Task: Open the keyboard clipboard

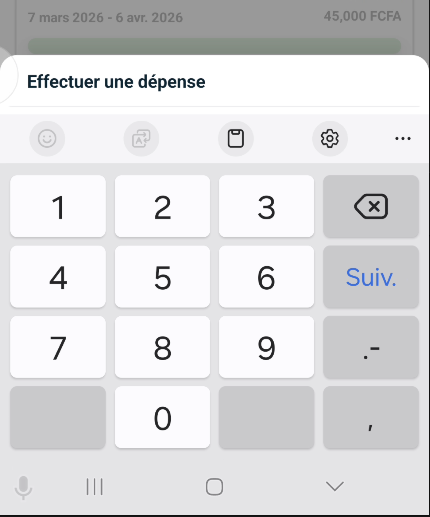Action: tap(236, 138)
